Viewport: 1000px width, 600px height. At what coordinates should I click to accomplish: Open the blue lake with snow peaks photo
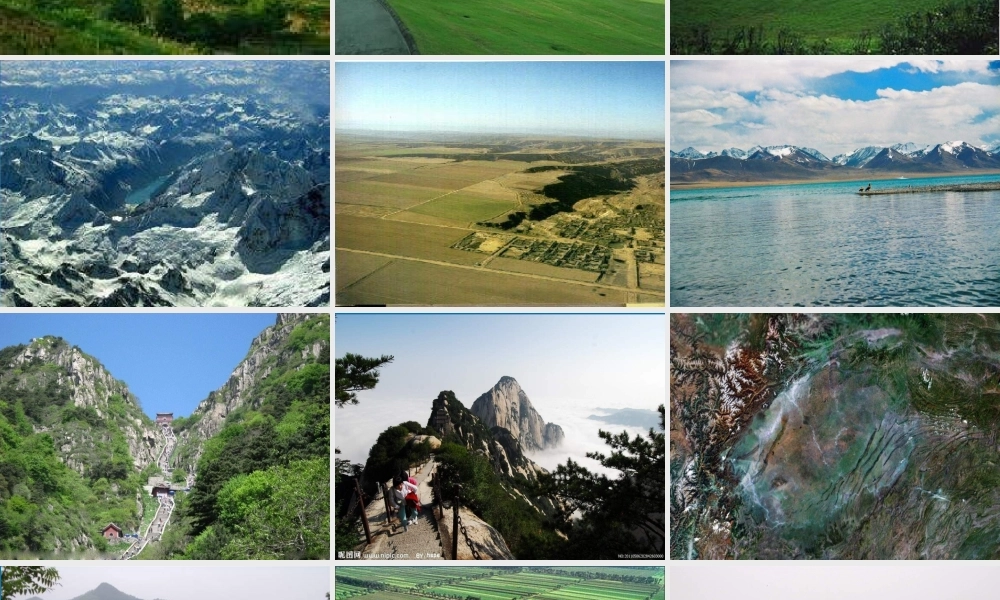(835, 184)
